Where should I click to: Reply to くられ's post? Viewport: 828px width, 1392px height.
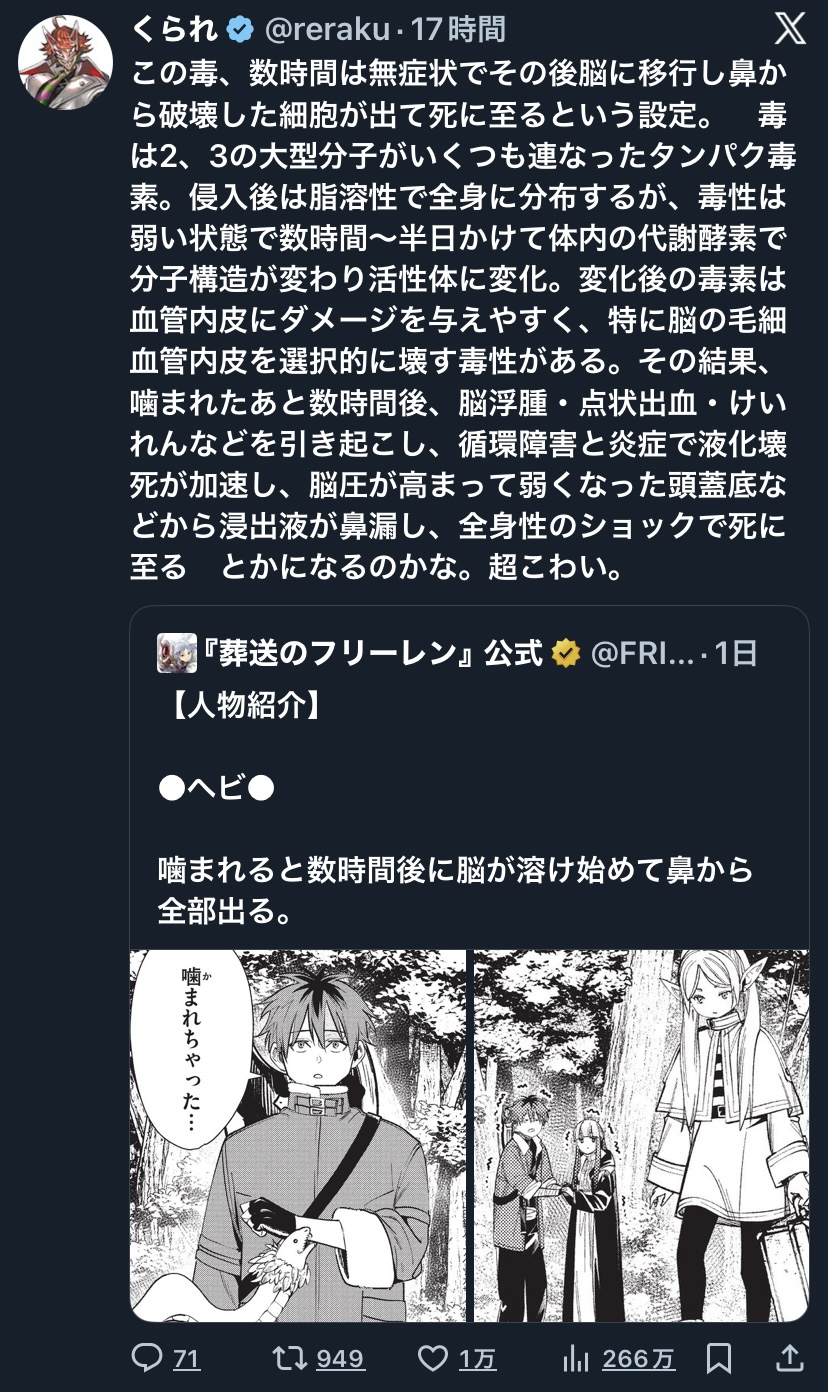(148, 1358)
